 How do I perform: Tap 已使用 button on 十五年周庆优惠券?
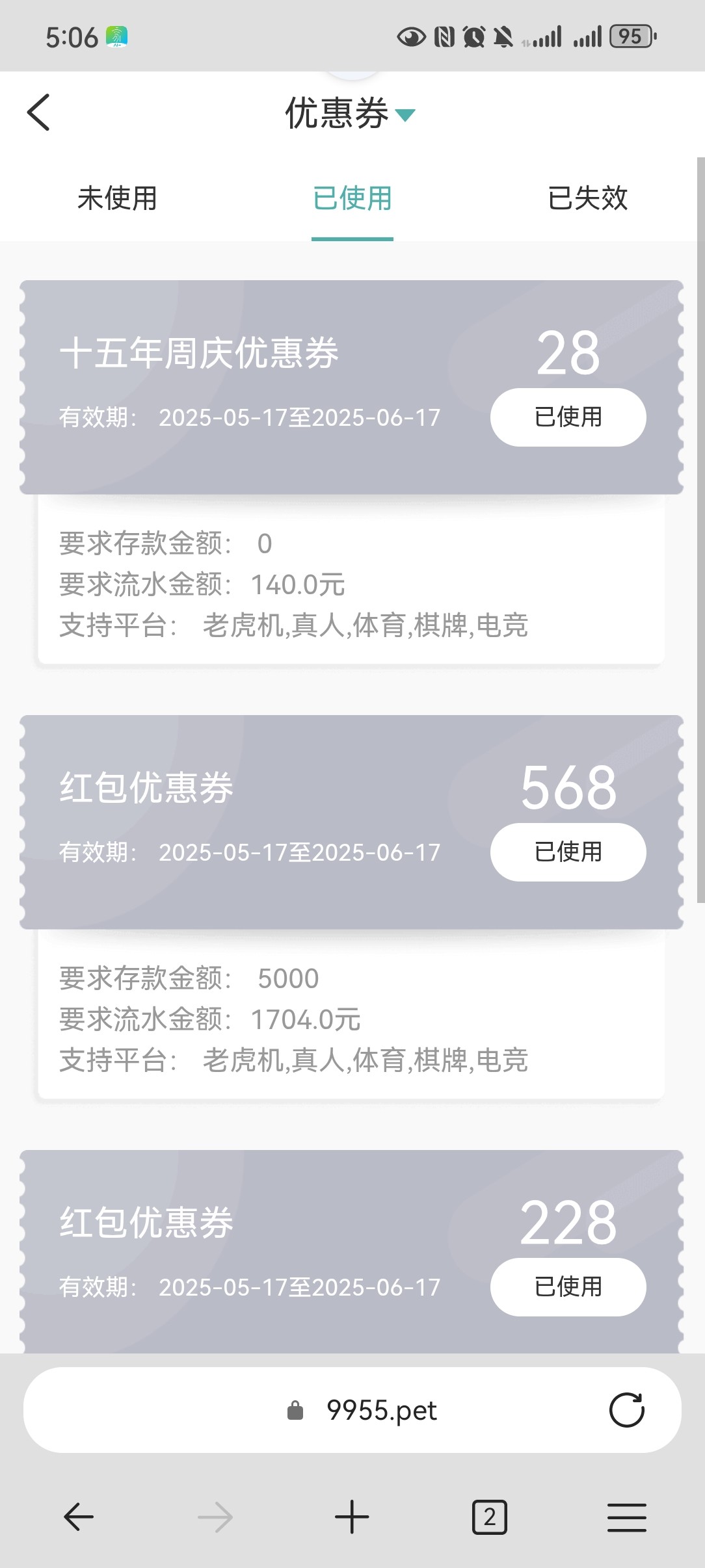pos(568,417)
